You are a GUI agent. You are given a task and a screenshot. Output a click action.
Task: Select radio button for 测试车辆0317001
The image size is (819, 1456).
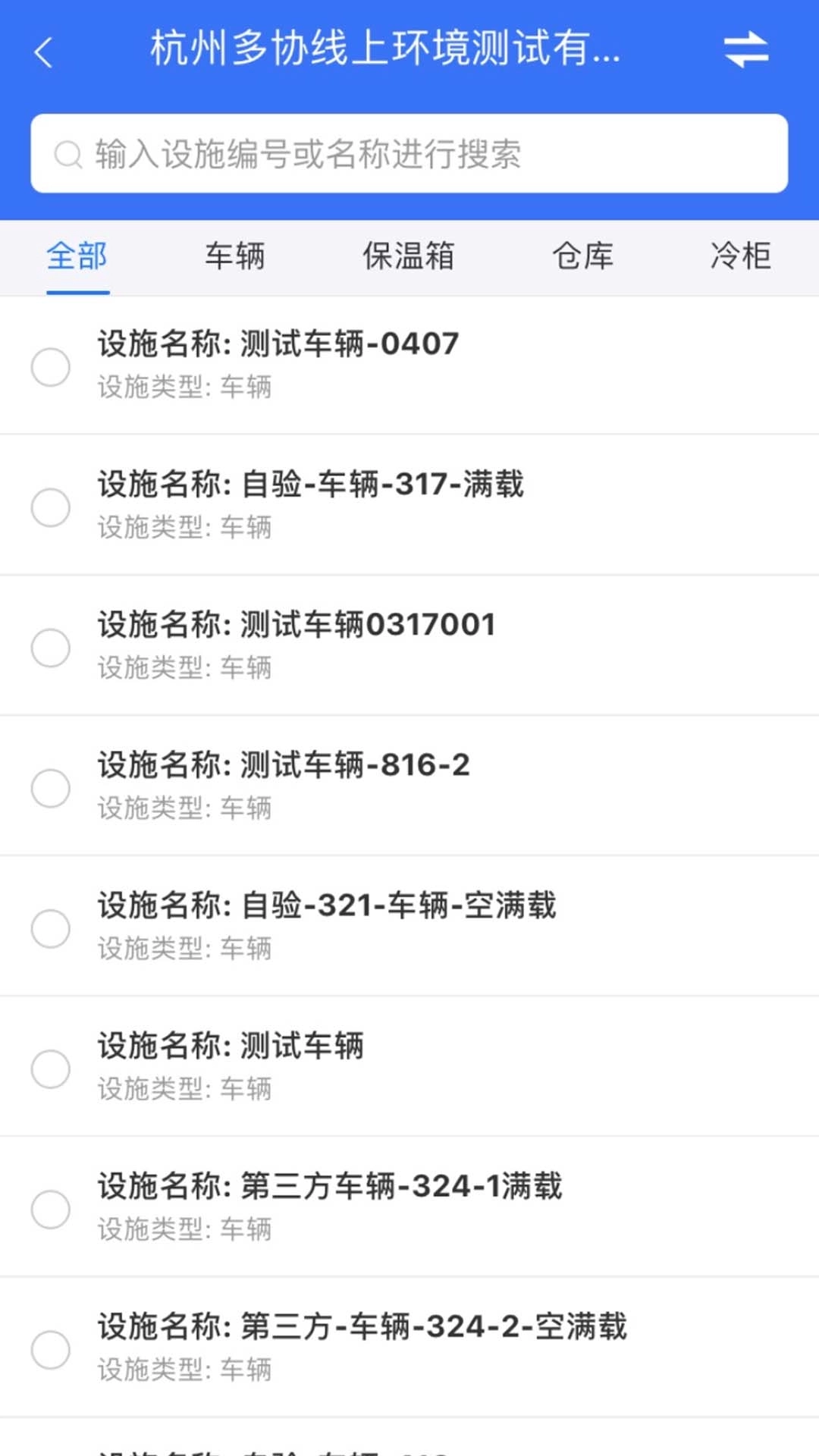tap(52, 648)
